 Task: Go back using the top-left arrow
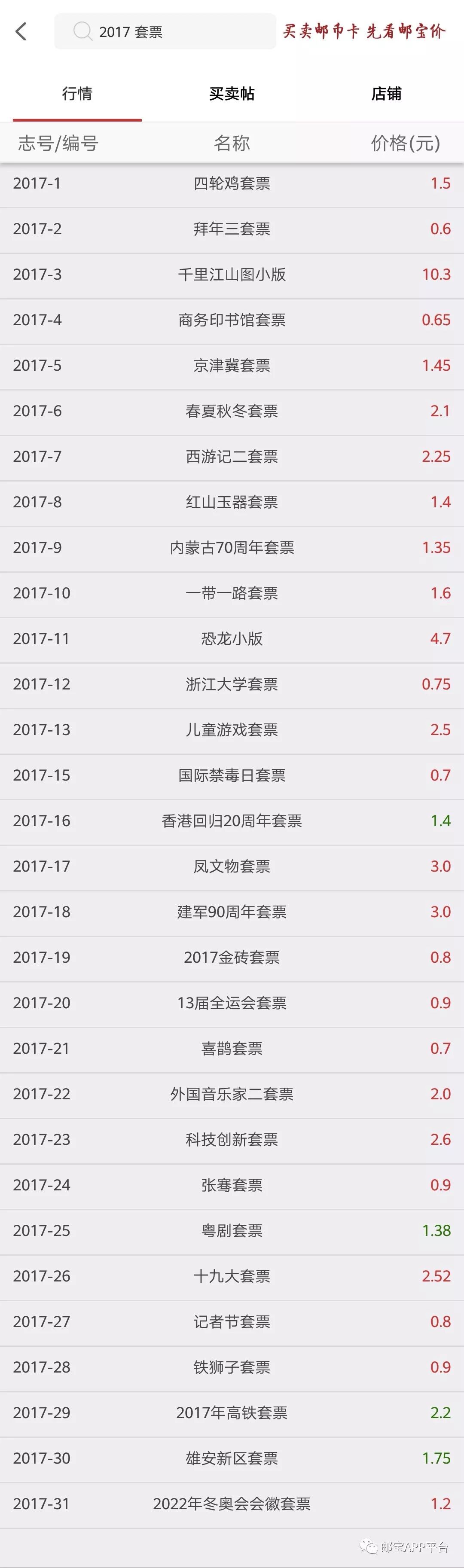(x=21, y=32)
